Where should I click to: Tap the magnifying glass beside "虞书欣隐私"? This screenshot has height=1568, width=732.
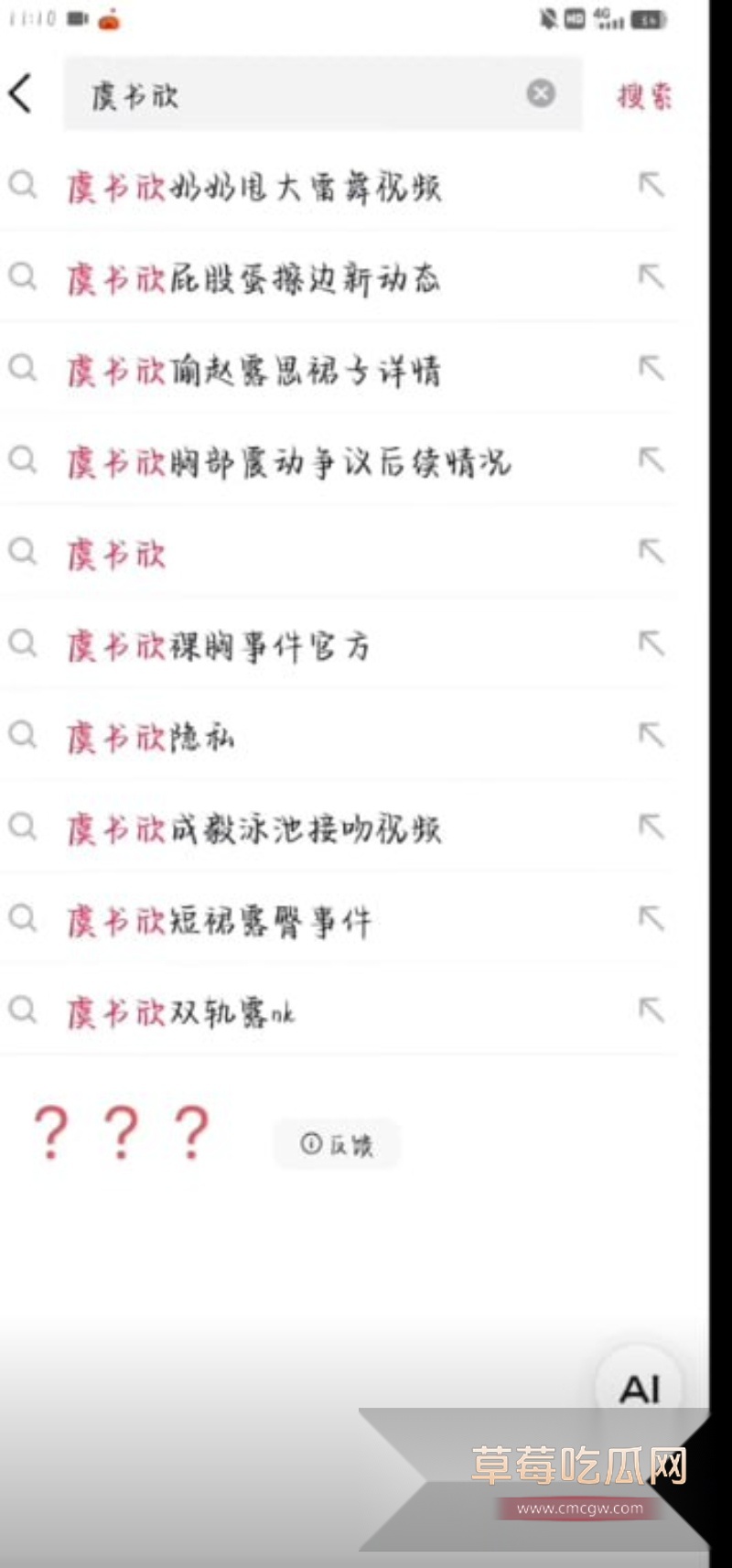[22, 735]
